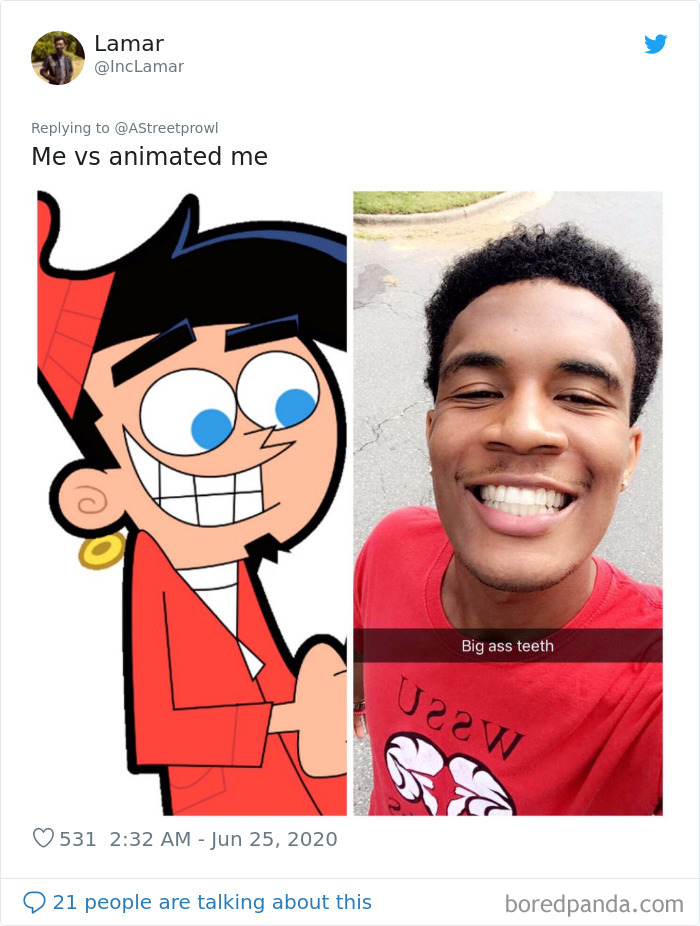View the 21 people talking about this
Screen dimensions: 700x926
pos(211,902)
